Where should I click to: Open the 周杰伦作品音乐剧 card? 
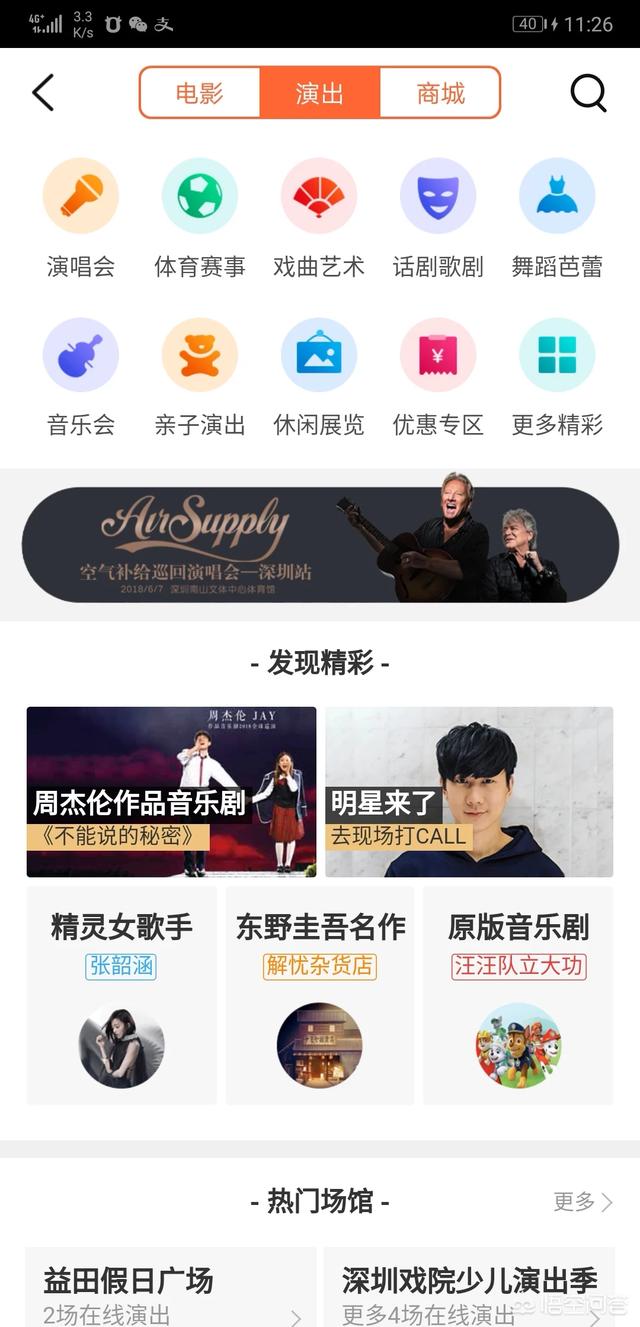(171, 792)
